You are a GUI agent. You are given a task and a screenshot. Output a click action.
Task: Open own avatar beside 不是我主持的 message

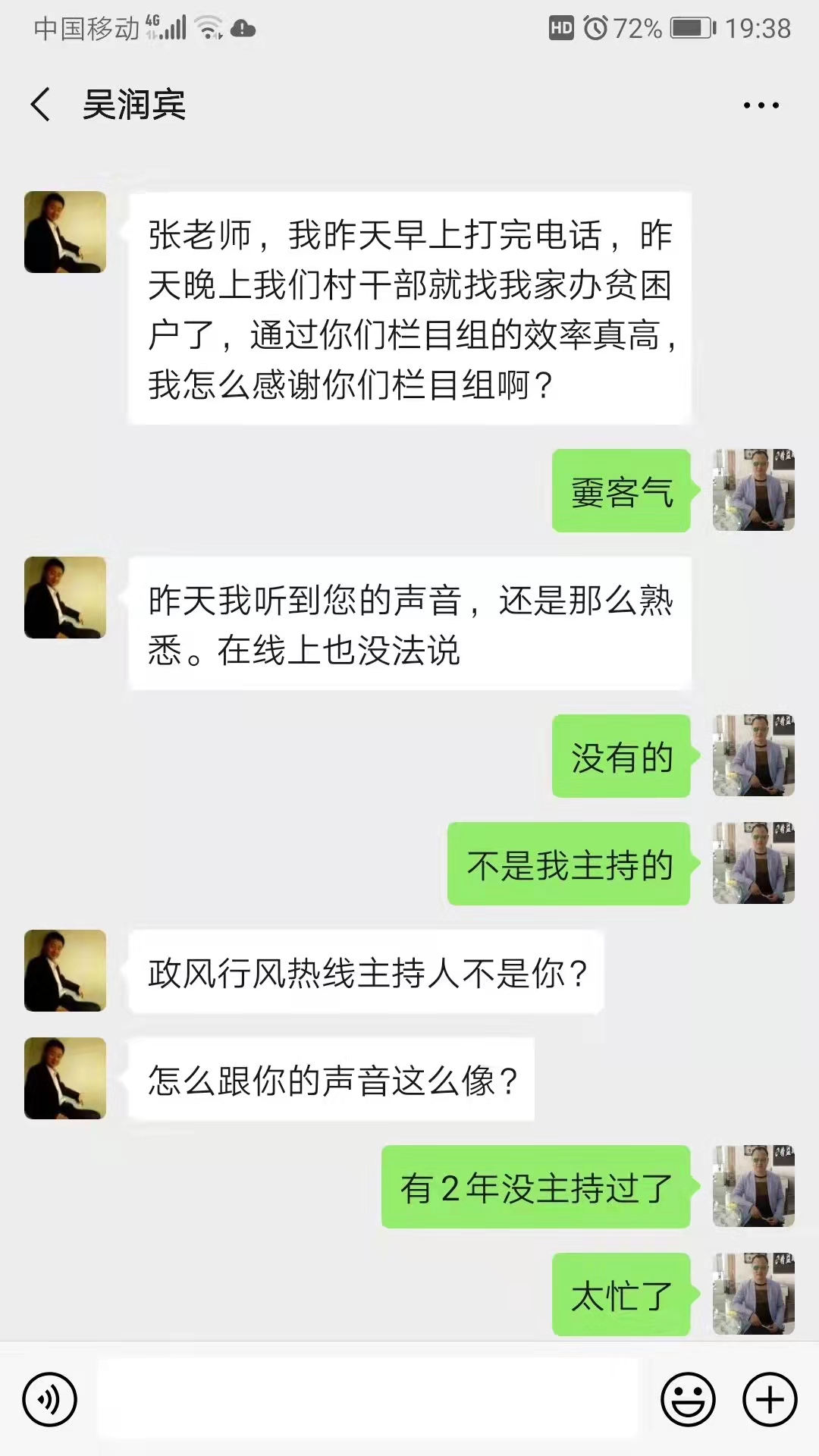pos(753,863)
